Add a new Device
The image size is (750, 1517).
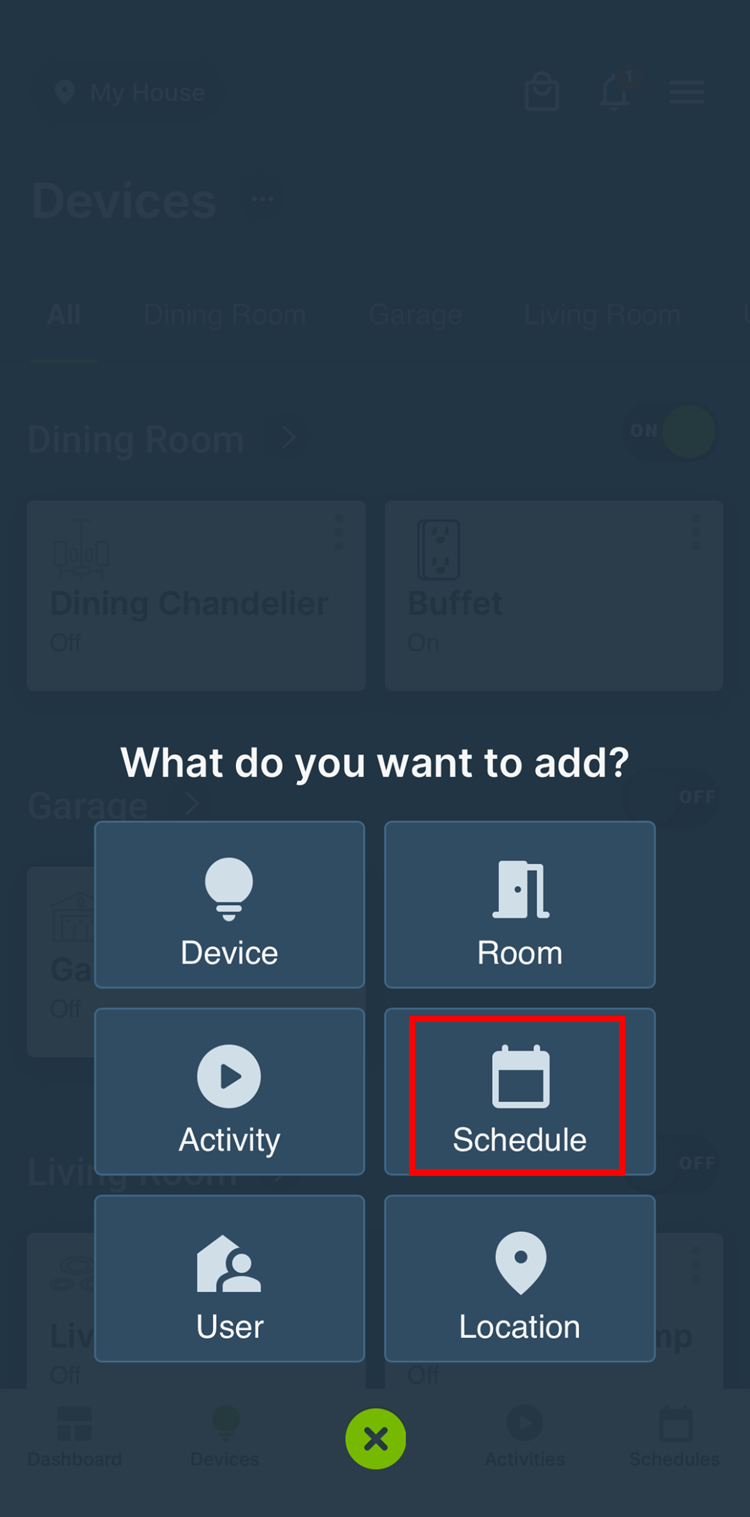tap(229, 904)
